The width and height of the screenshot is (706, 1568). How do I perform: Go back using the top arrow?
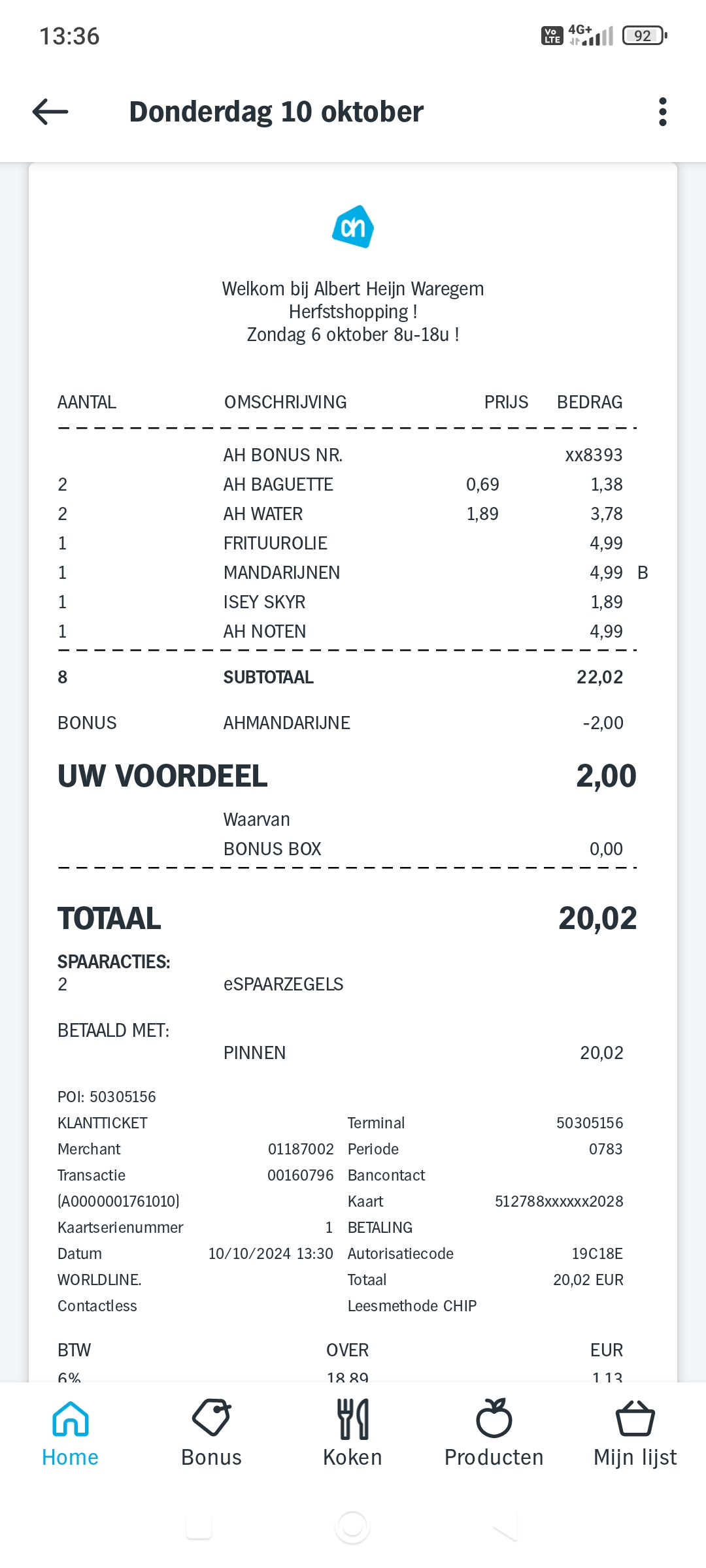point(50,112)
